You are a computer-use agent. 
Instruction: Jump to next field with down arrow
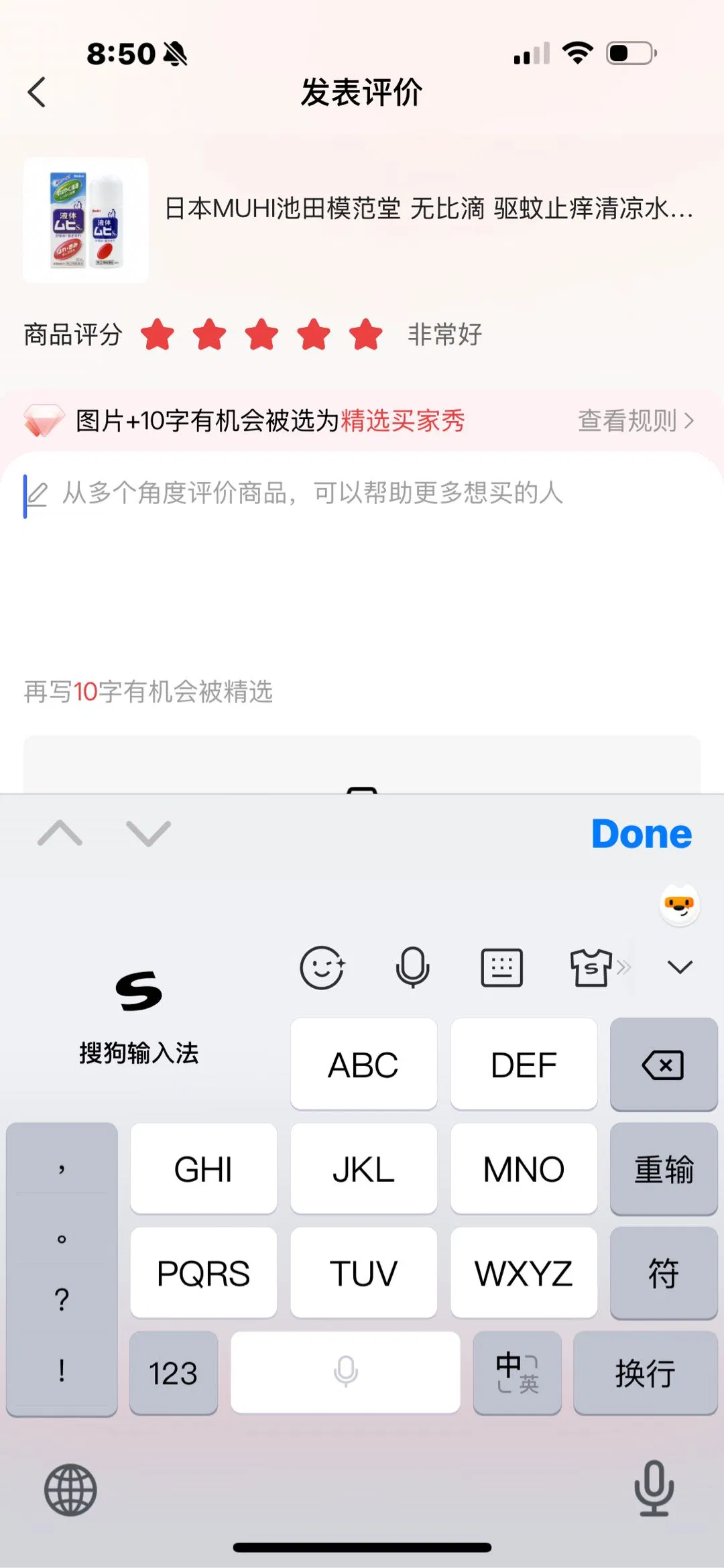coord(148,833)
